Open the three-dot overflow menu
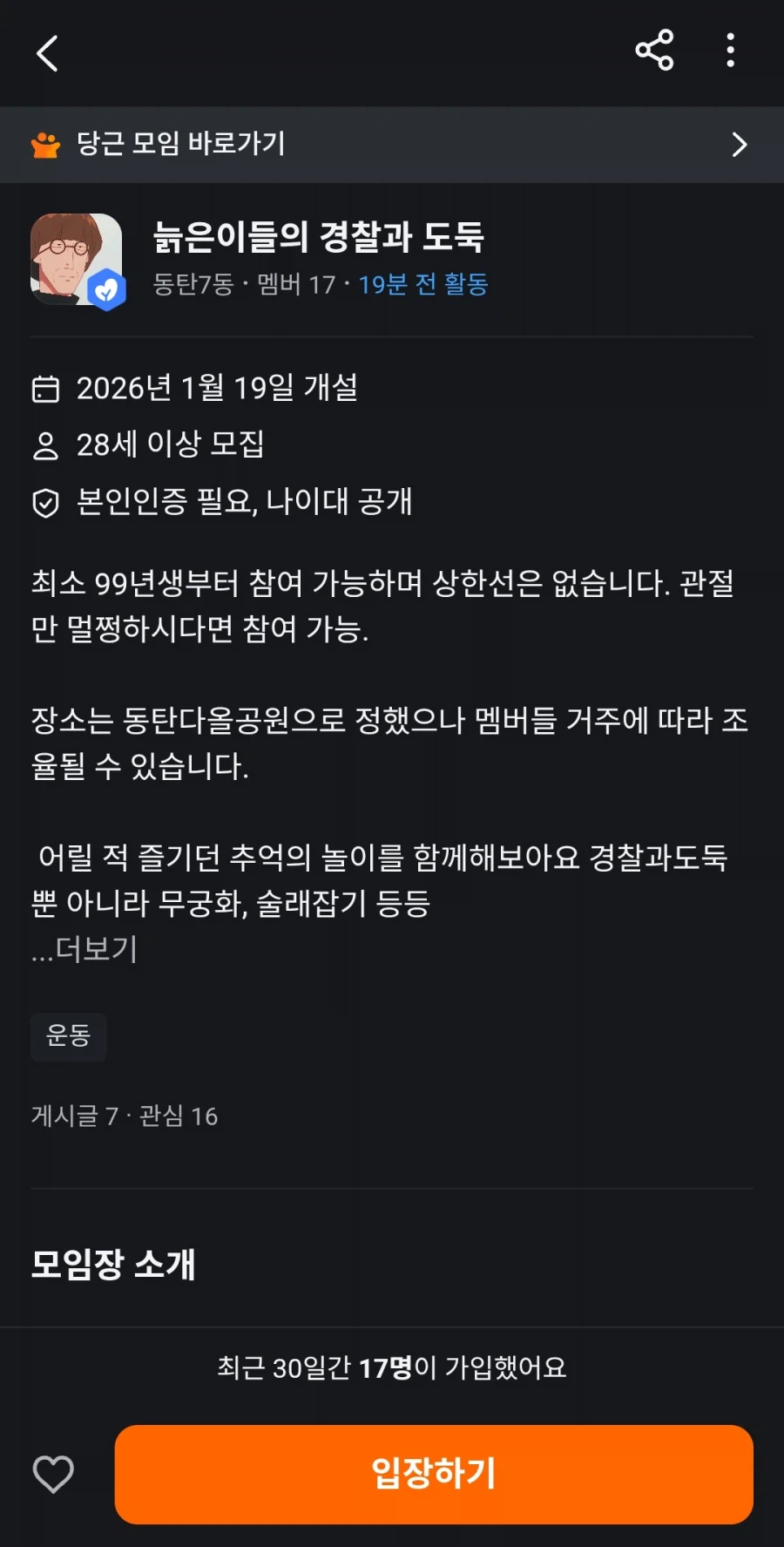This screenshot has width=784, height=1547. coord(730,51)
